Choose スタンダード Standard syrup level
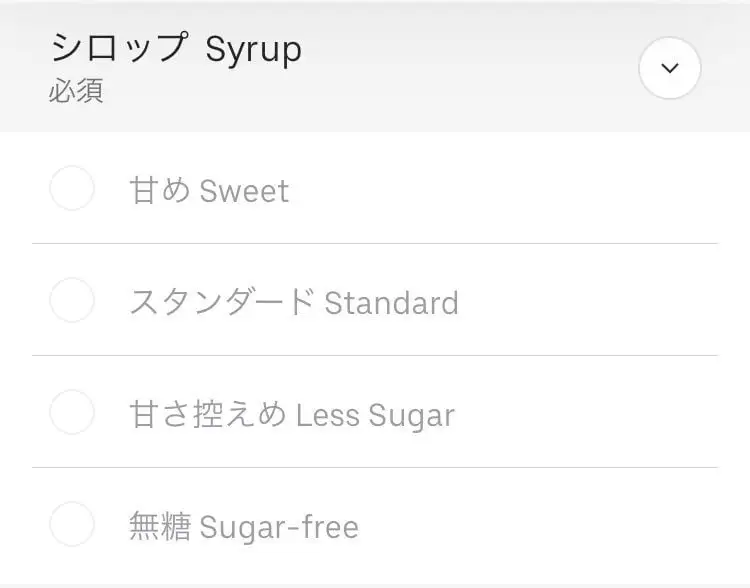 72,301
